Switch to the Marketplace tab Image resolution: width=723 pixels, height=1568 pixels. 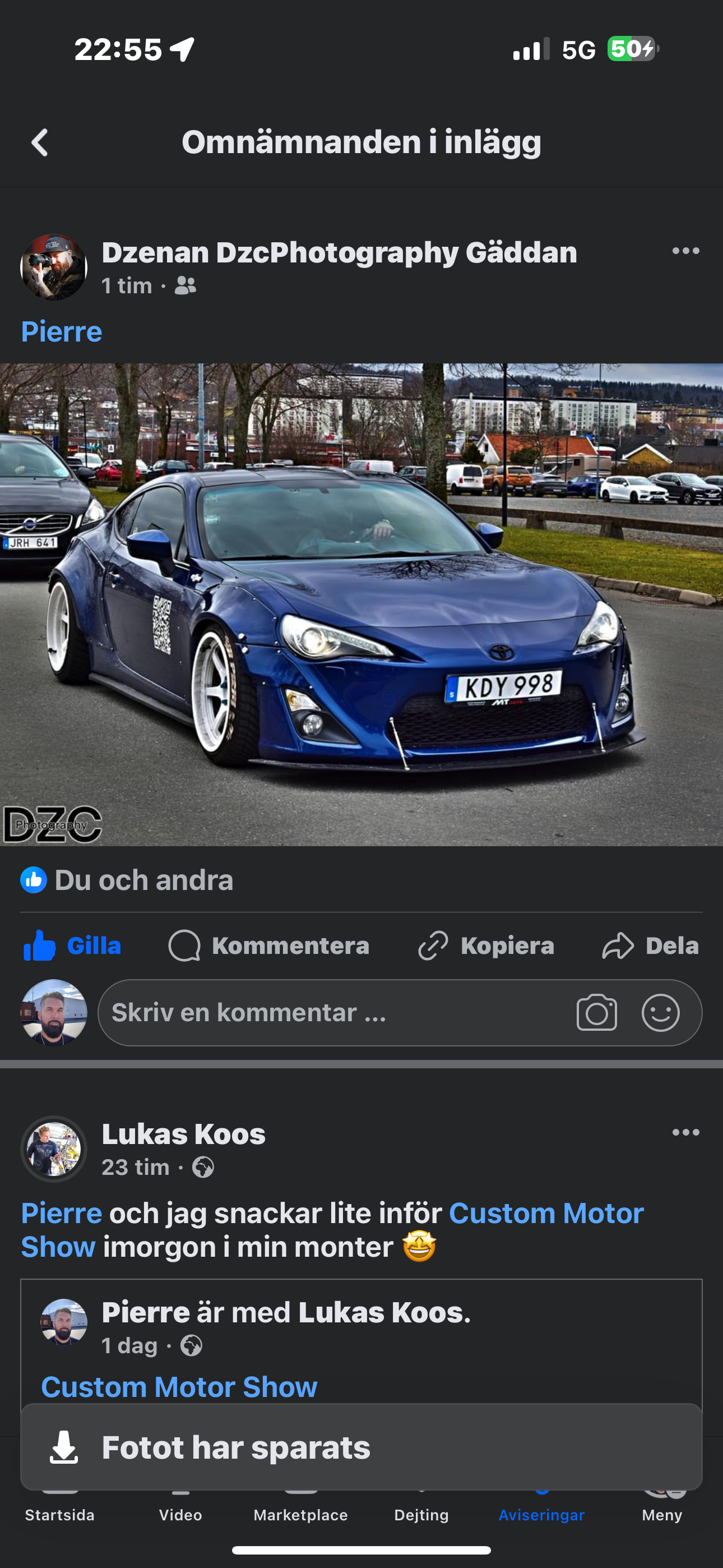(300, 1514)
